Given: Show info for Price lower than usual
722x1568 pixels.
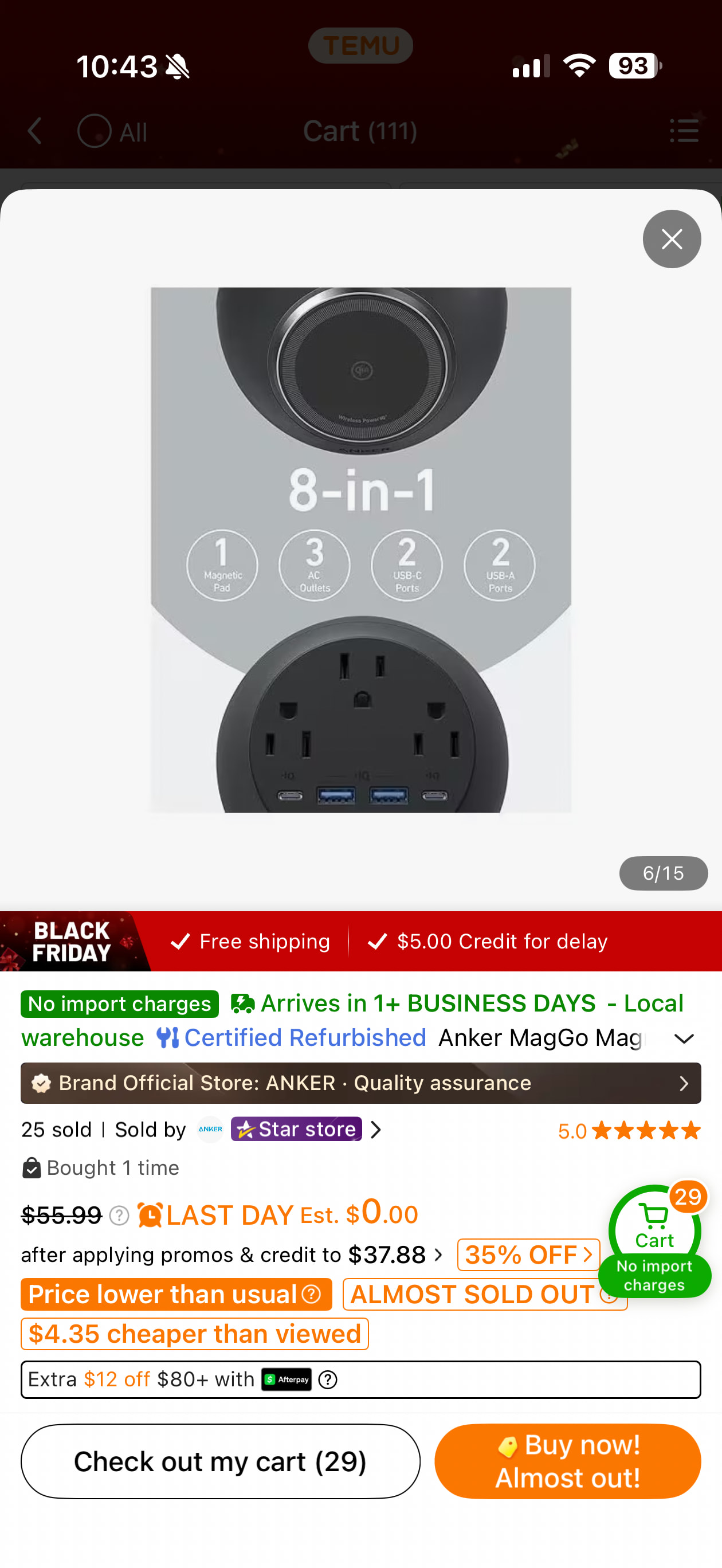Looking at the screenshot, I should [312, 1294].
